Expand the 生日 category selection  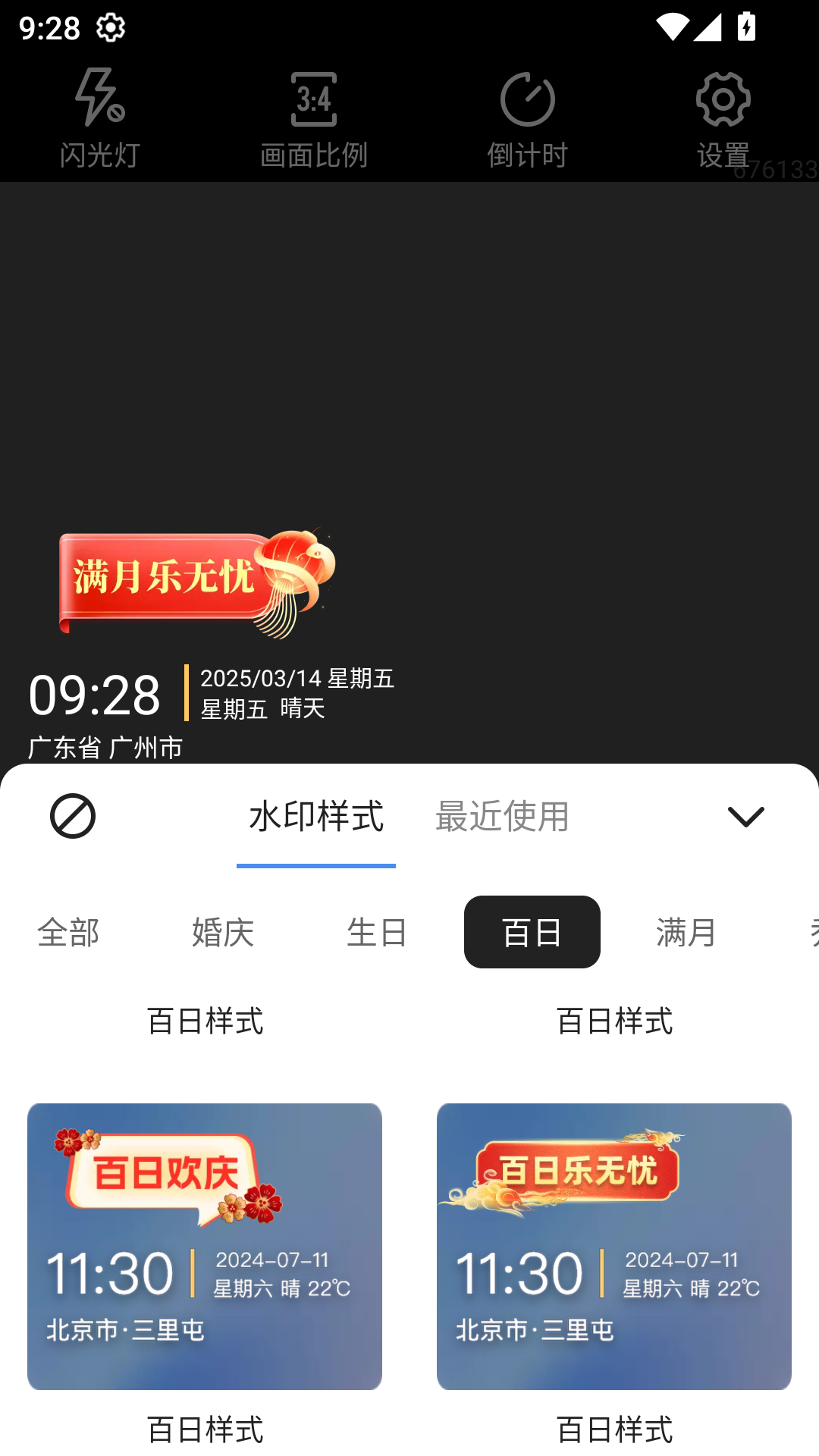click(x=377, y=932)
